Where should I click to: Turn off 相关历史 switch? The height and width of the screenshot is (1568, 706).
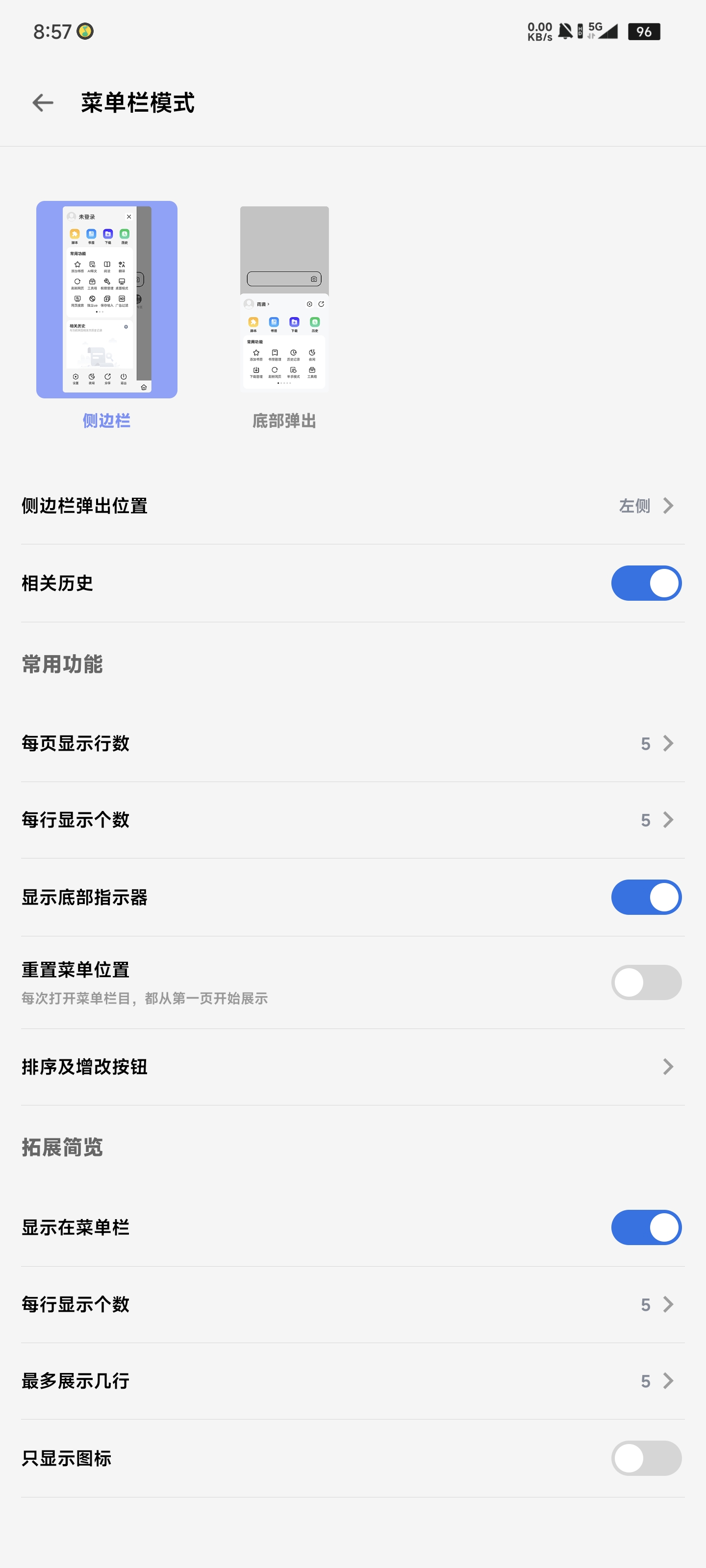point(646,583)
